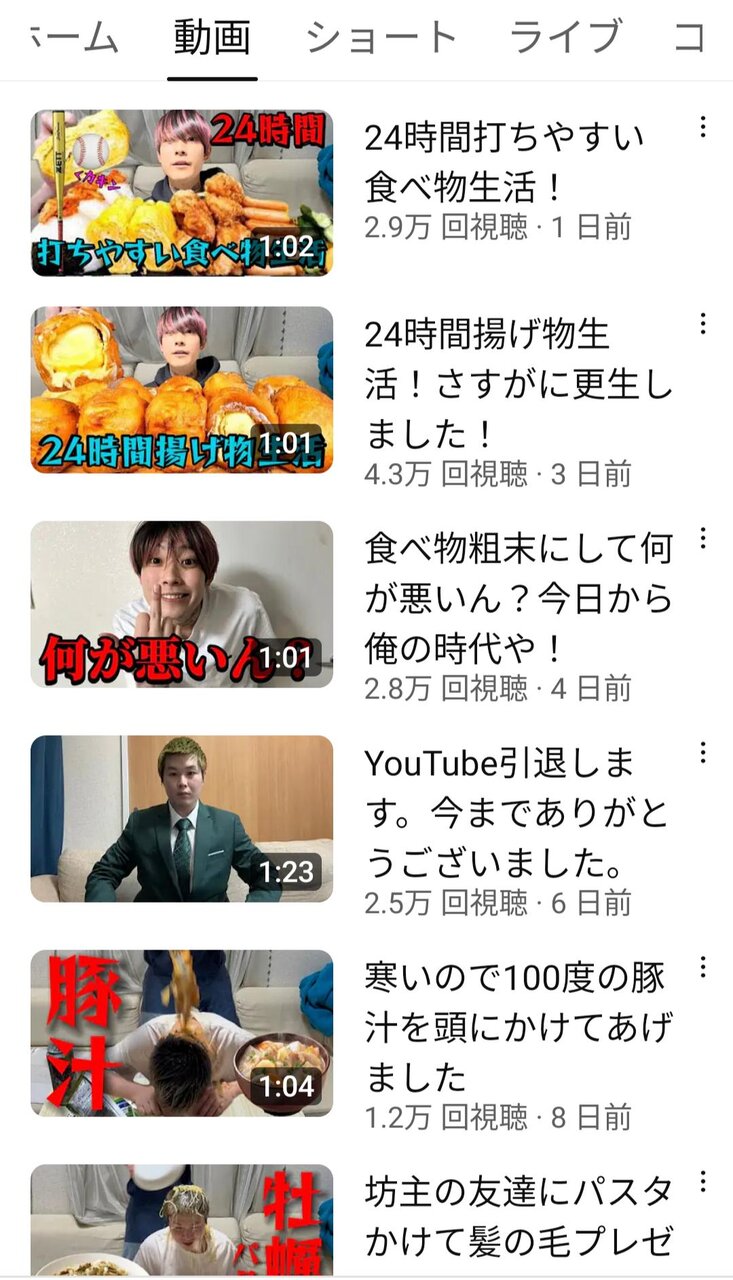Switch to the ショート tab

[381, 38]
